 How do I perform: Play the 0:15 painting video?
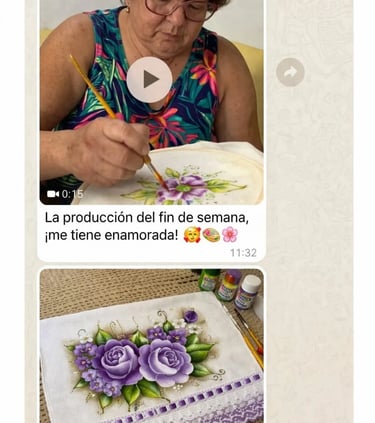tap(150, 80)
